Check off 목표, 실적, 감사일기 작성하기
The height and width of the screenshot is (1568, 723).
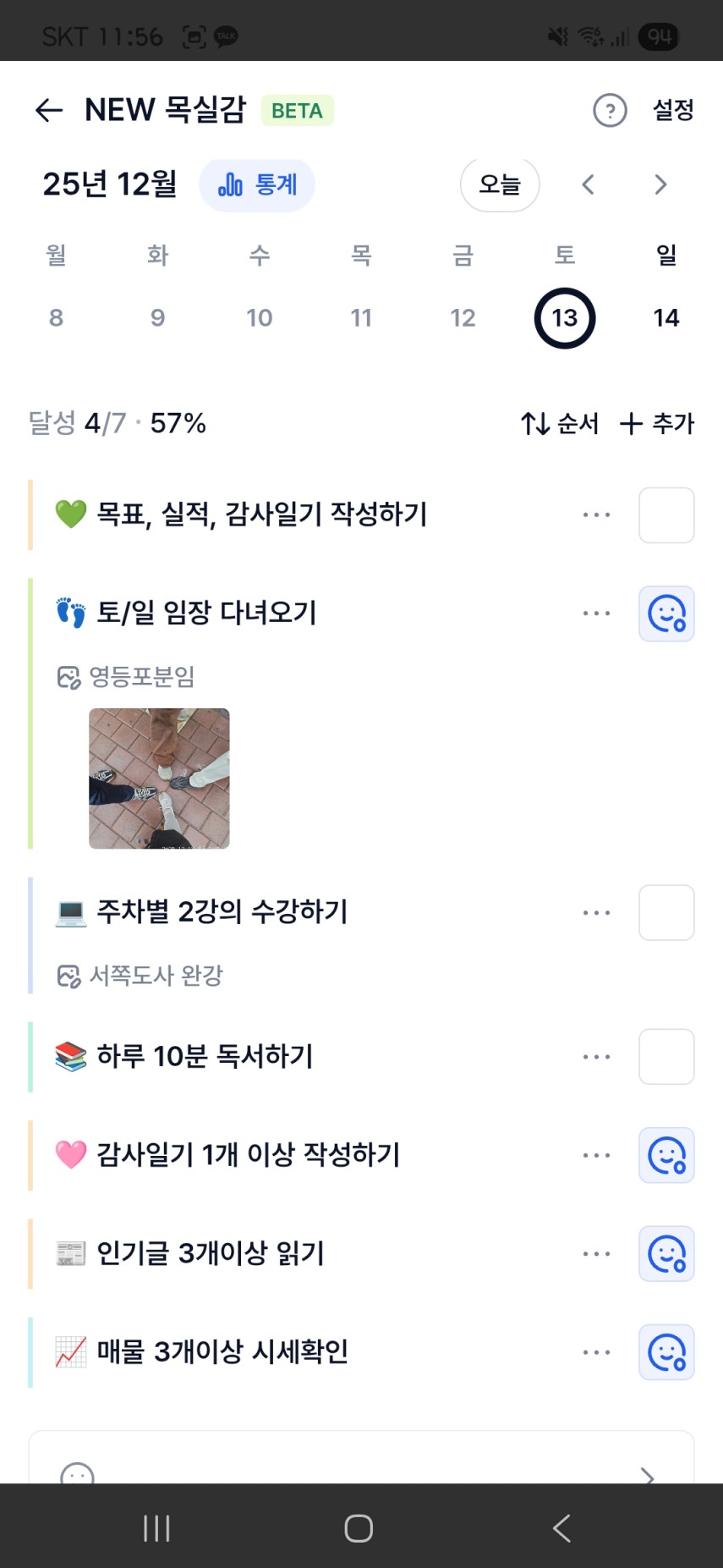[666, 514]
